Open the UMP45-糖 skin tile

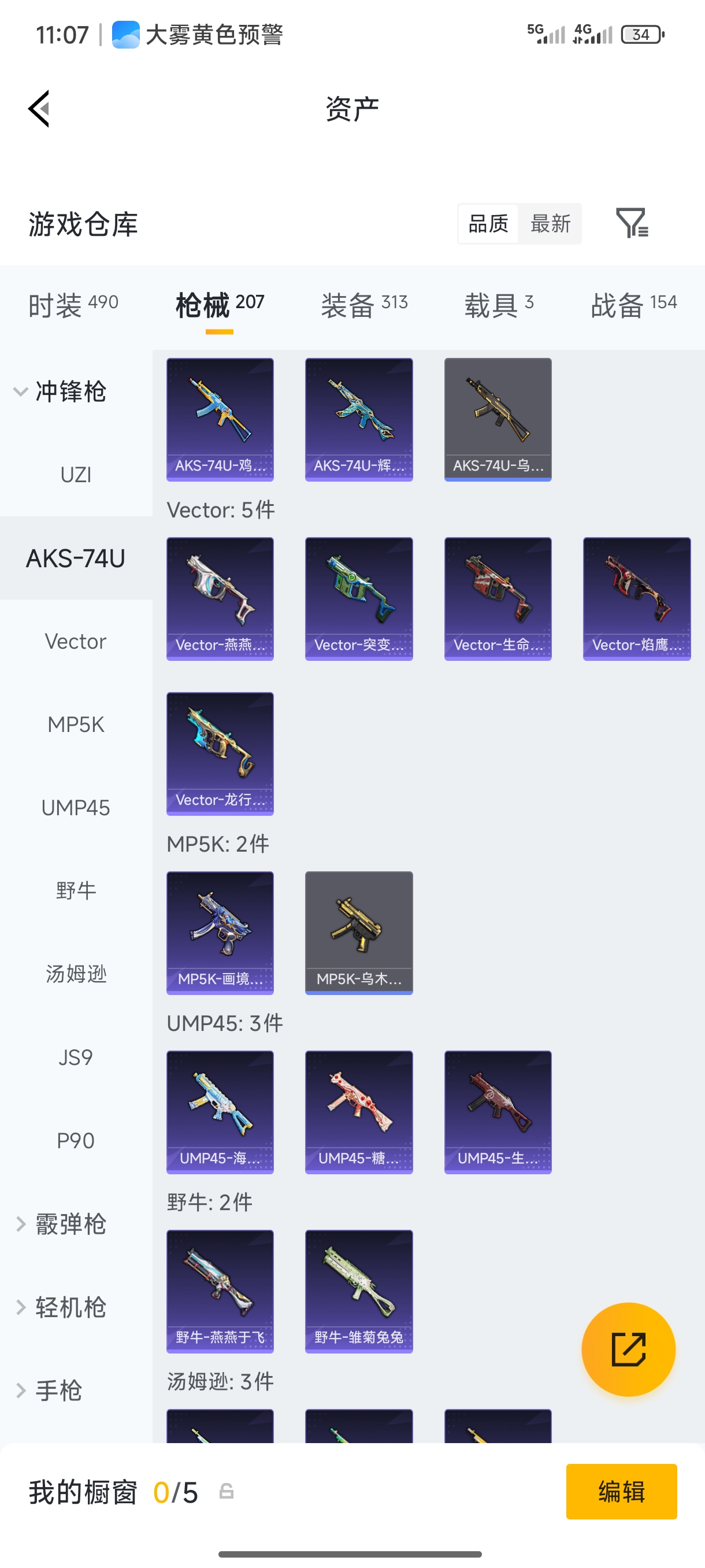point(359,1111)
